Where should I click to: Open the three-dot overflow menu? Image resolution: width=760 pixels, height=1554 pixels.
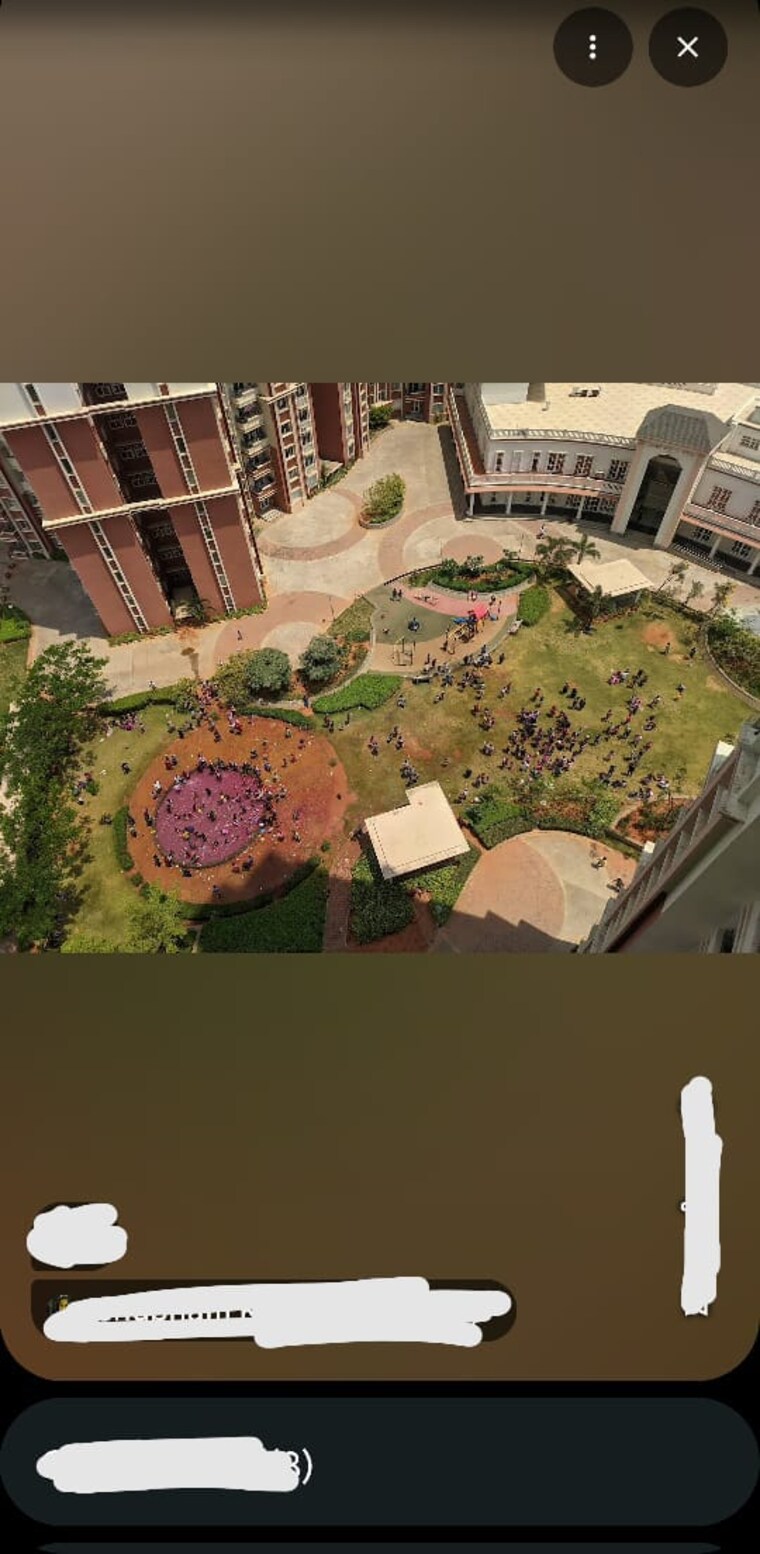tap(593, 47)
